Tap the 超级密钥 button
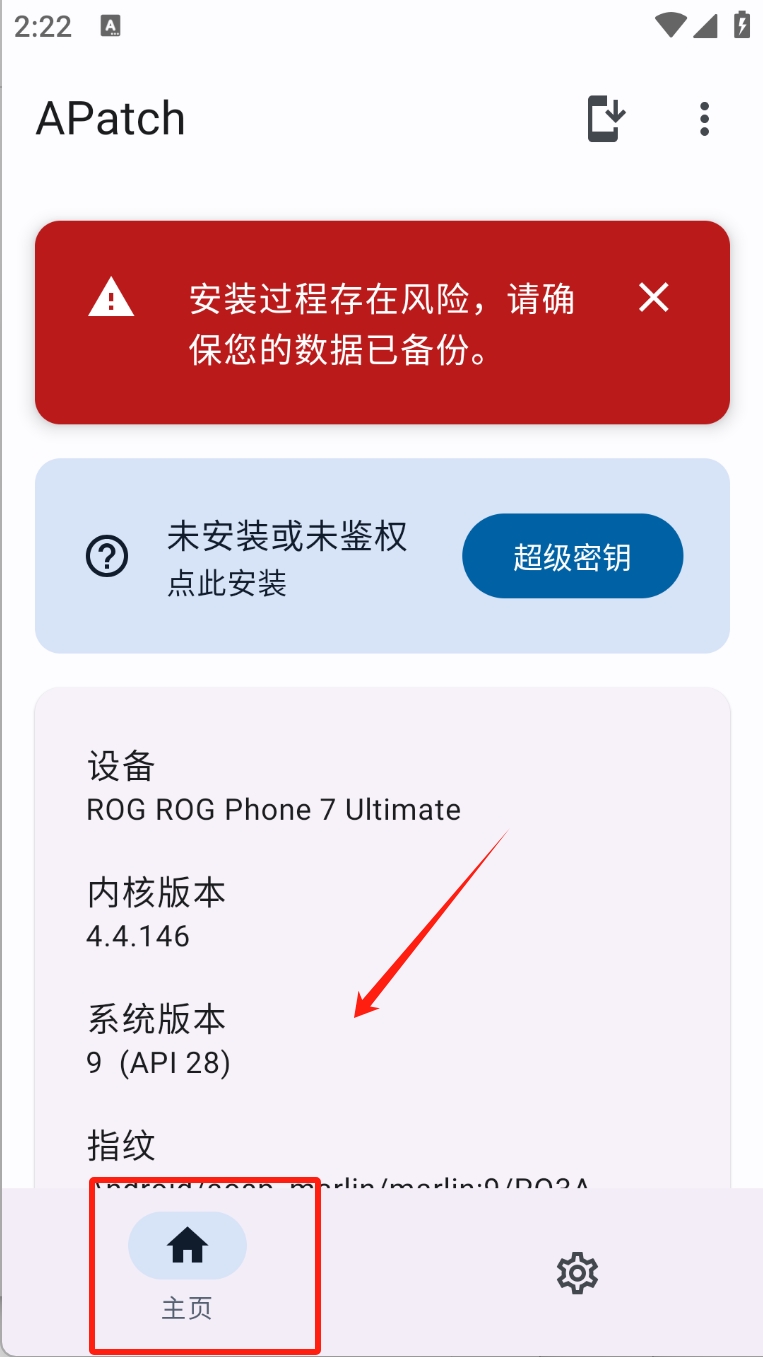Image resolution: width=763 pixels, height=1357 pixels. [572, 556]
